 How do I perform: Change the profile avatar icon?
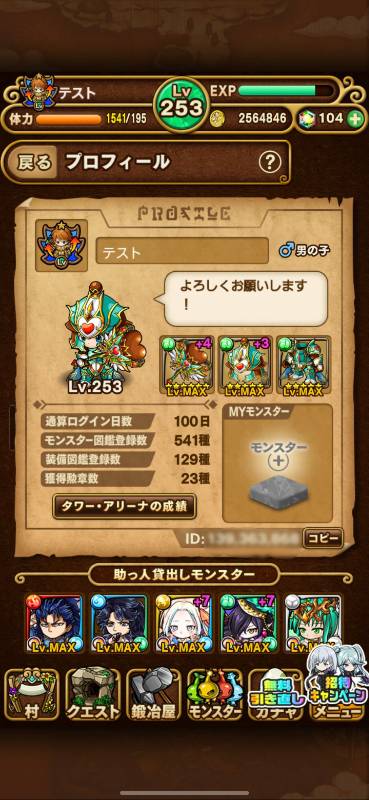(x=61, y=245)
